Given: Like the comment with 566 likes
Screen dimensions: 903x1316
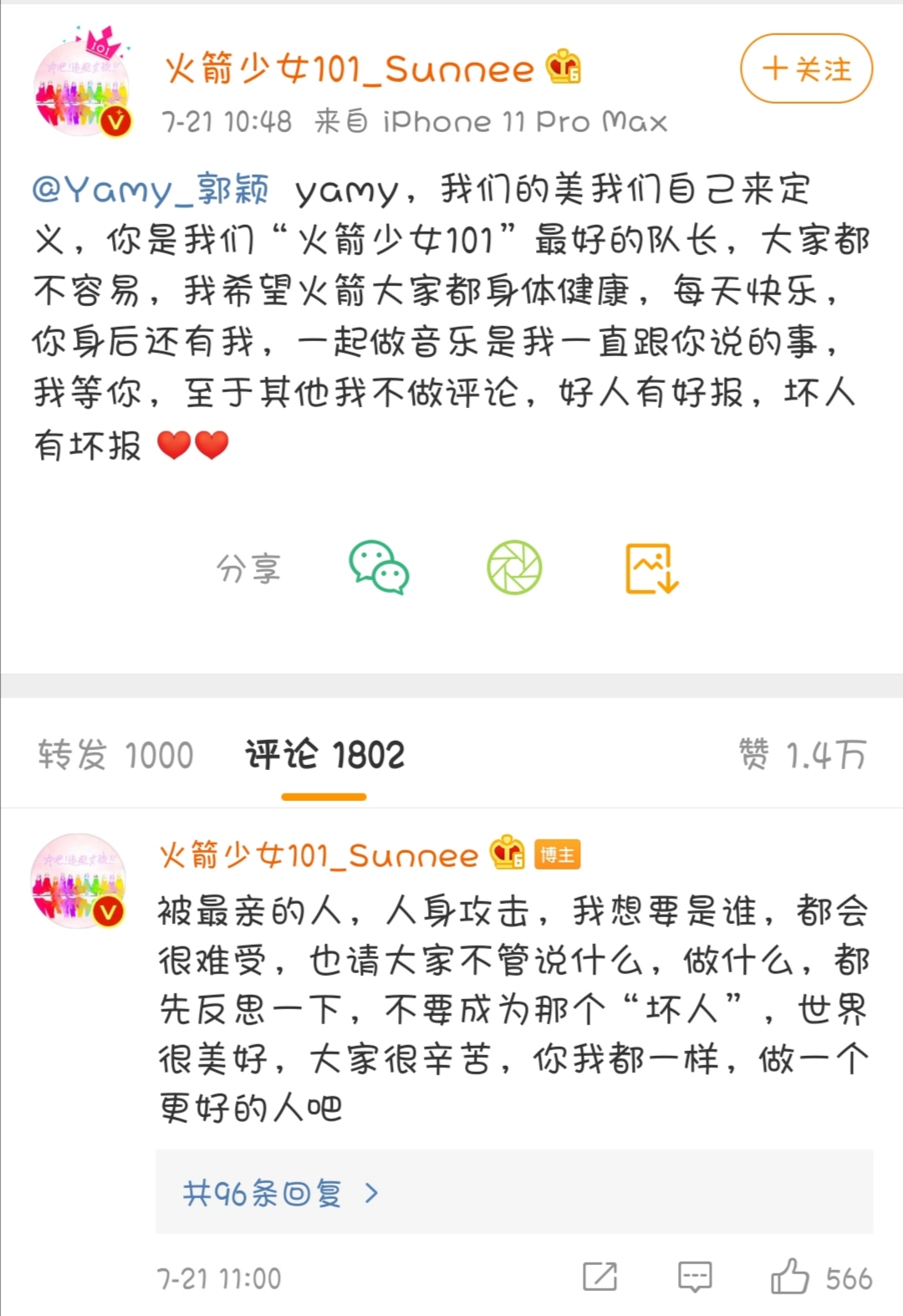Looking at the screenshot, I should point(790,1277).
